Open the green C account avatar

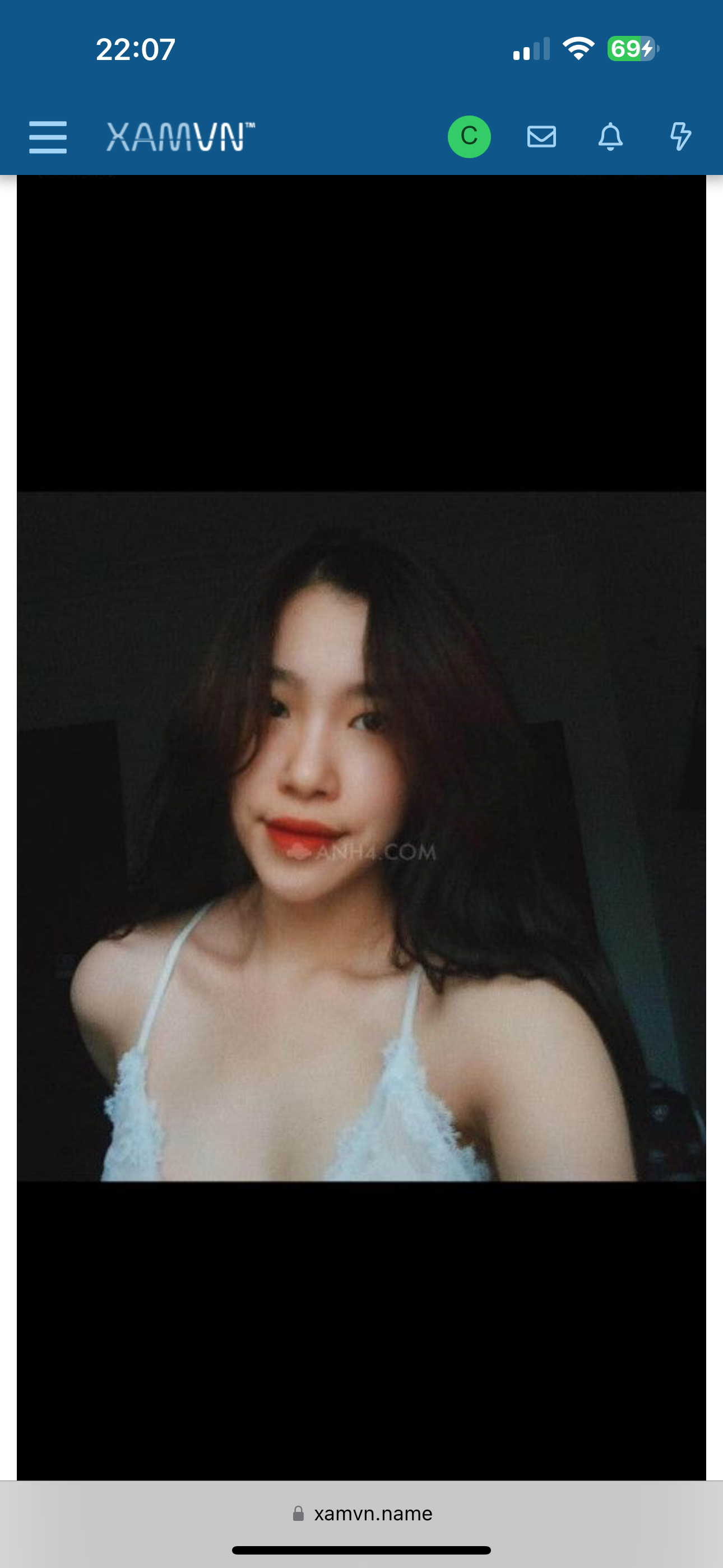pyautogui.click(x=469, y=136)
